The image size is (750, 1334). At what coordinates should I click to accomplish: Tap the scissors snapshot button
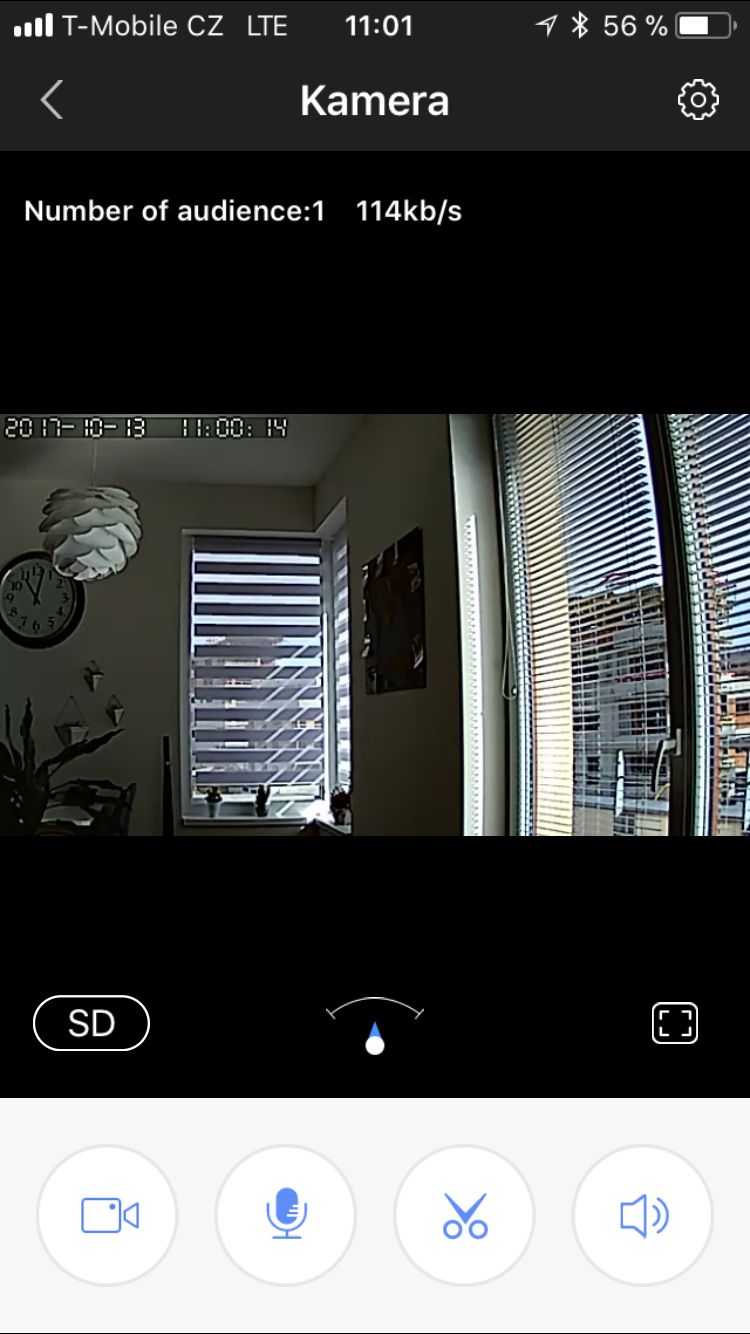pyautogui.click(x=465, y=1215)
